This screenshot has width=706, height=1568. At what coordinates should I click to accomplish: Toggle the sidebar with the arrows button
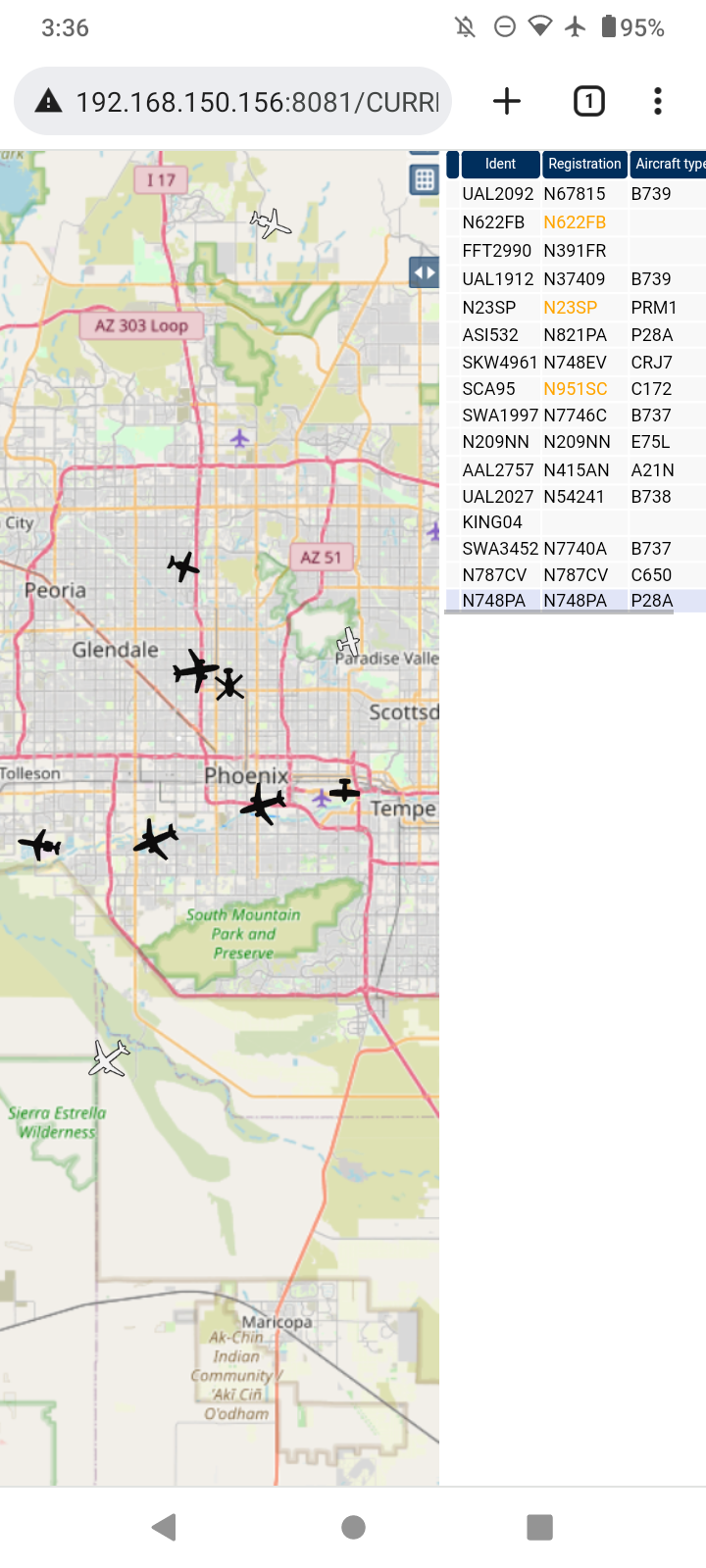point(424,272)
